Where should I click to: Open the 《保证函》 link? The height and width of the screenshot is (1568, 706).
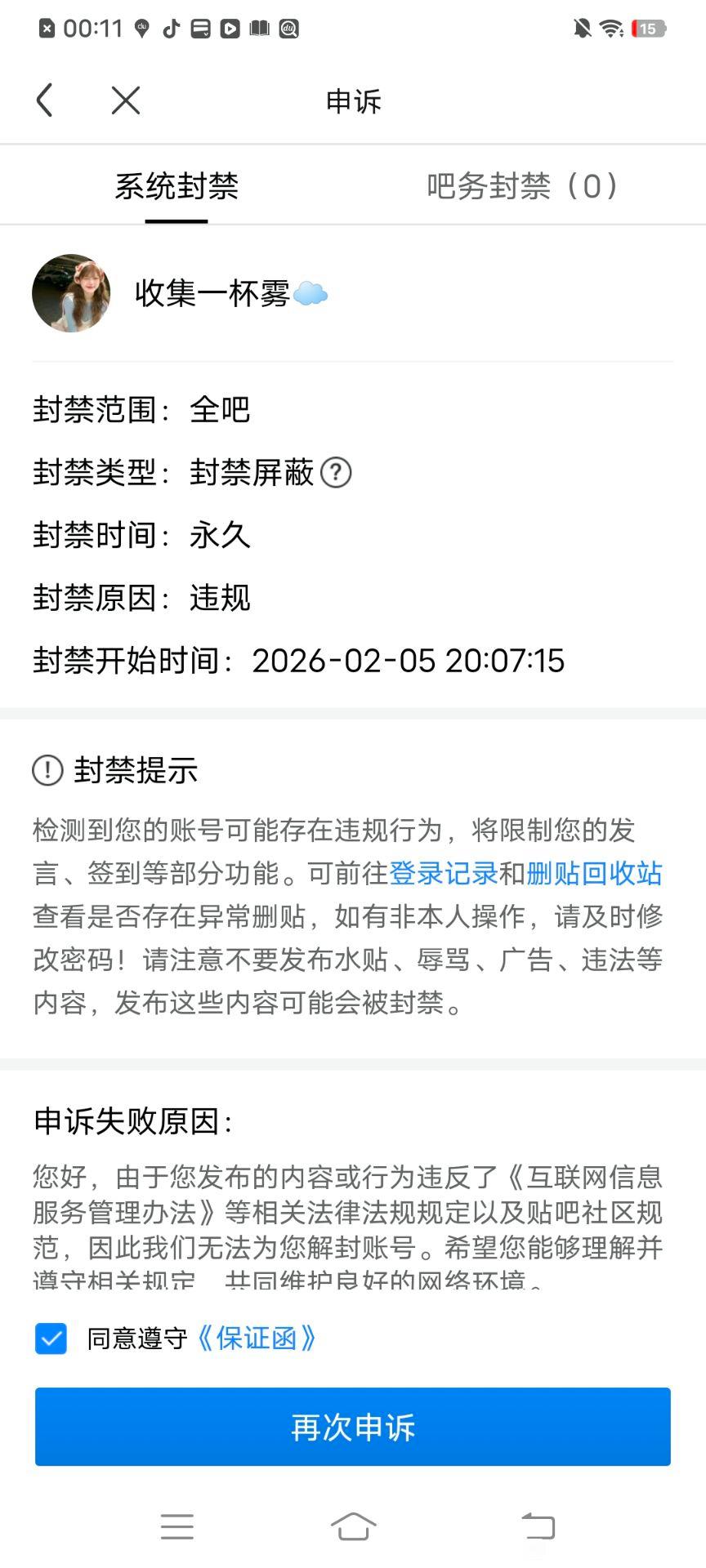pos(257,1339)
